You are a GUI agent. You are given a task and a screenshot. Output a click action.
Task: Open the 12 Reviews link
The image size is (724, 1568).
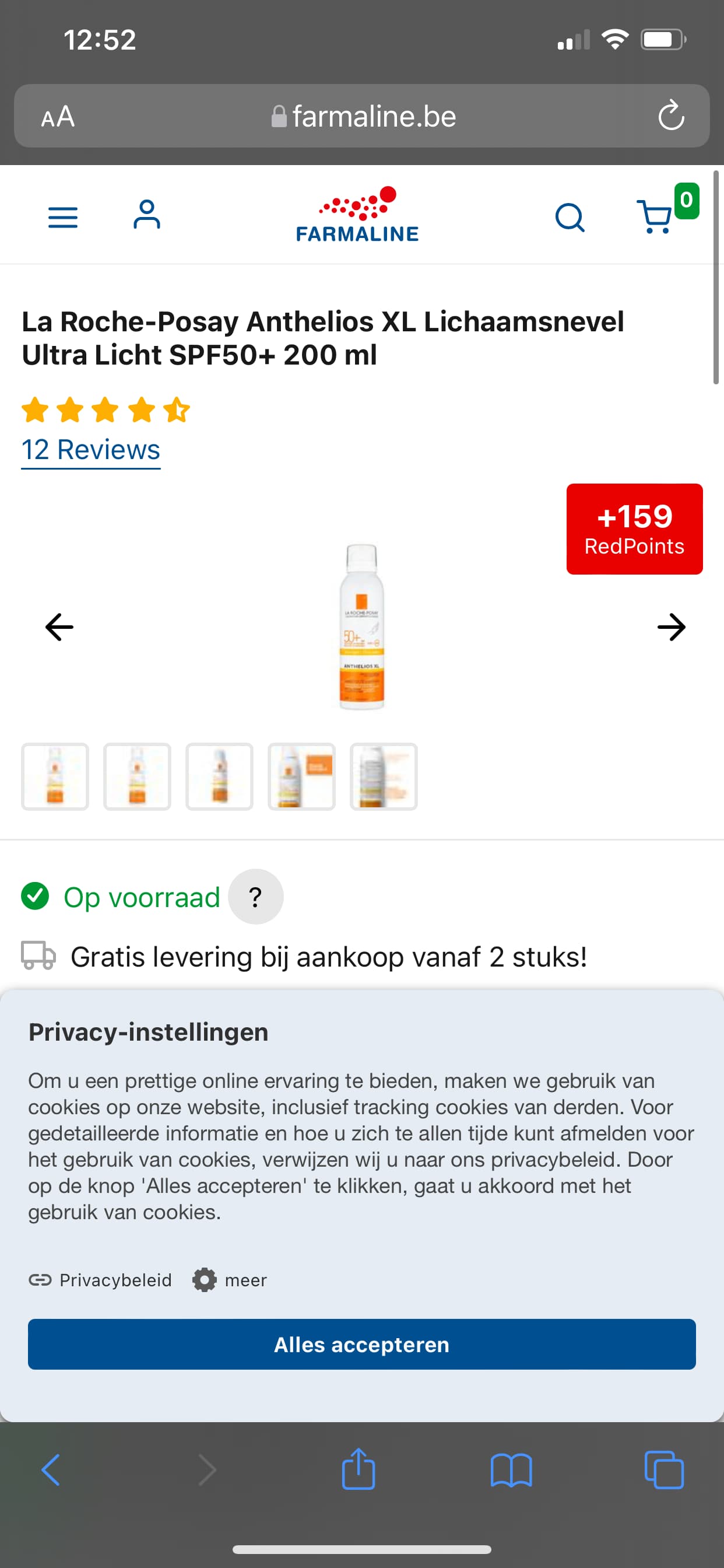click(x=91, y=450)
